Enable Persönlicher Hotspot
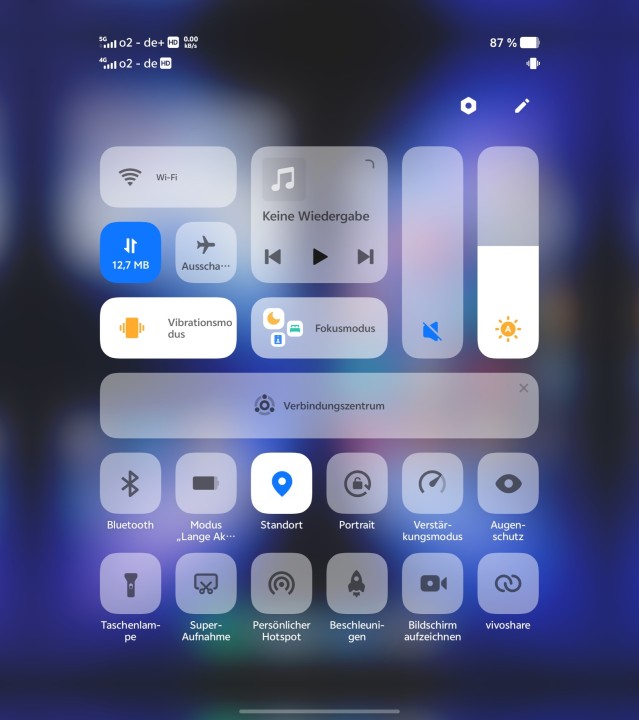Screen dimensions: 639x720 click(x=281, y=584)
